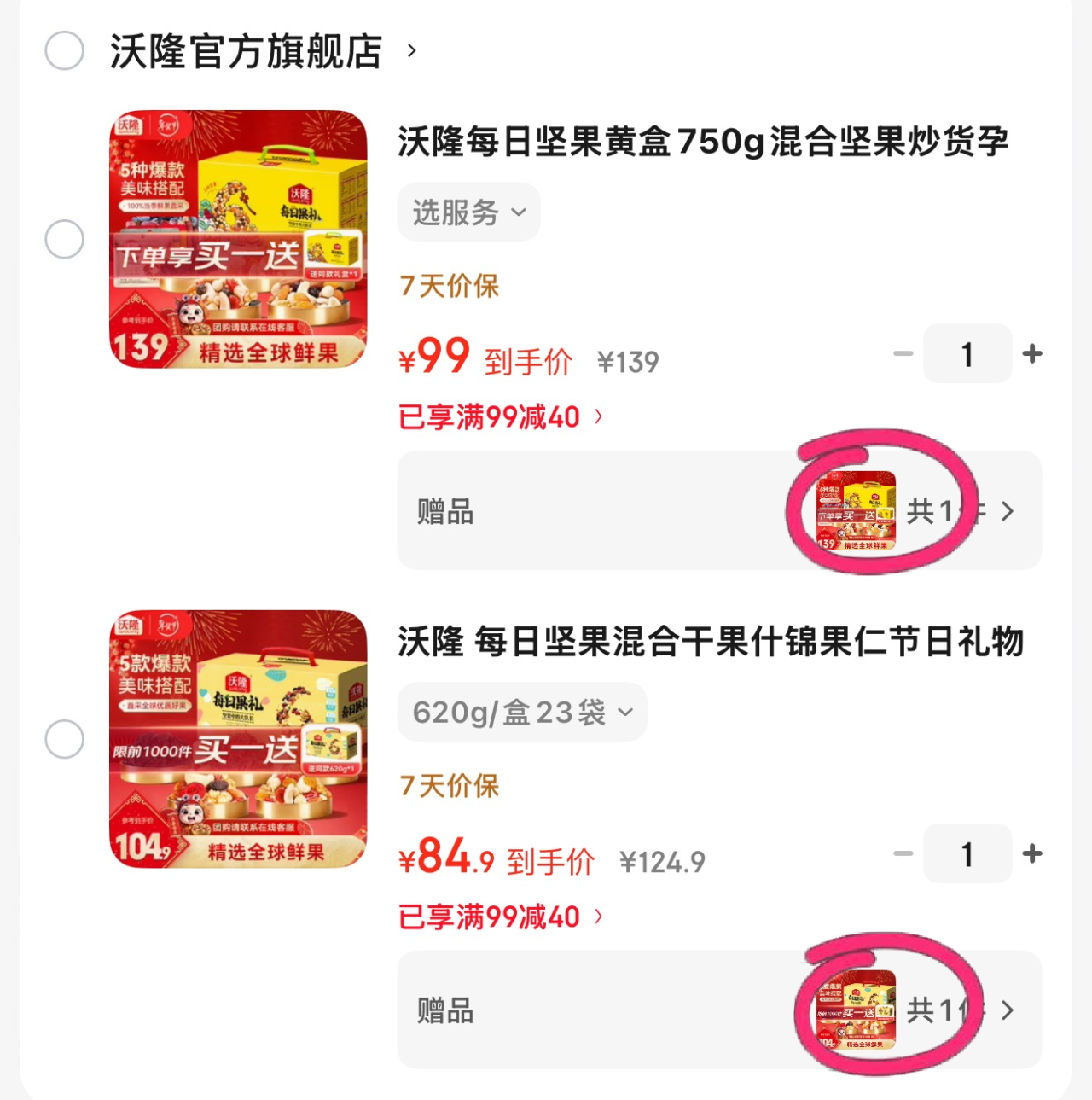Edit the quantity field of the ¥84.9 item
Screen dimensions: 1092x1100
tap(967, 853)
